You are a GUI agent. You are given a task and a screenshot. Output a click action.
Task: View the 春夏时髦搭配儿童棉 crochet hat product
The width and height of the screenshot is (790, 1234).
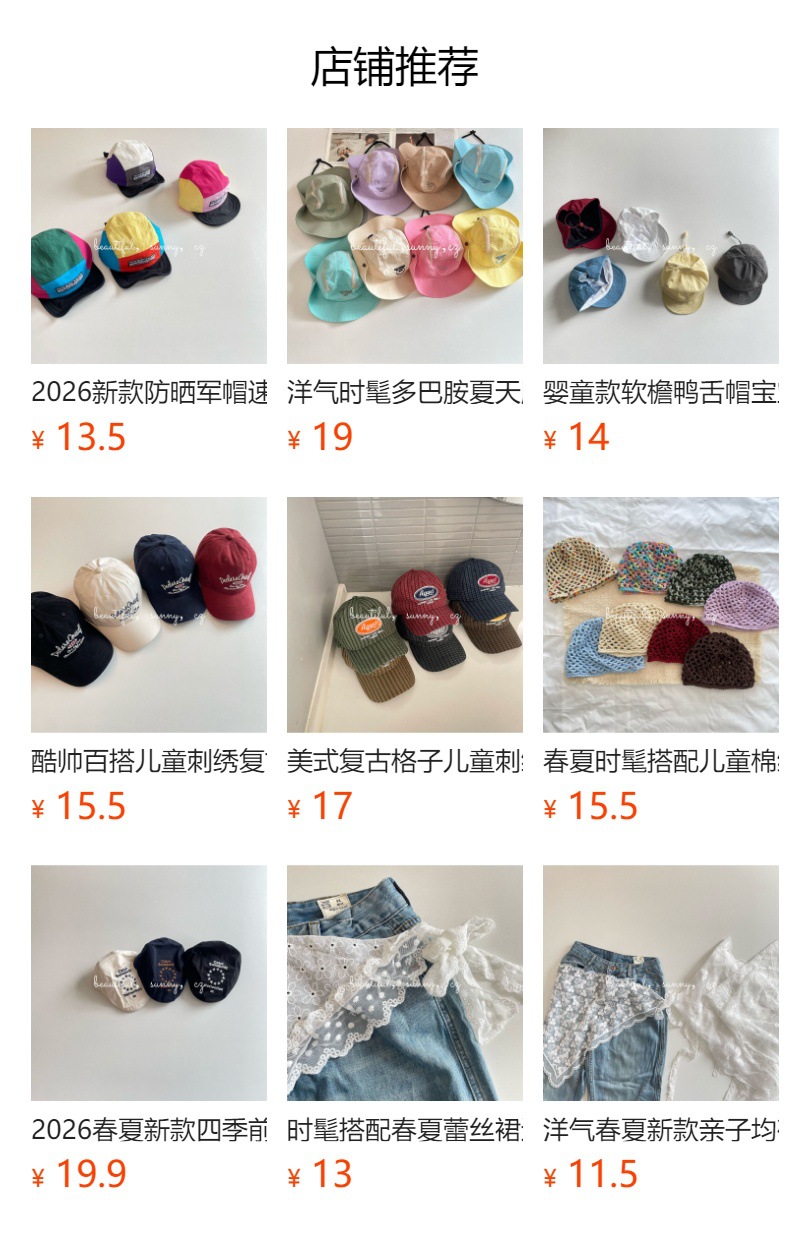[x=661, y=661]
